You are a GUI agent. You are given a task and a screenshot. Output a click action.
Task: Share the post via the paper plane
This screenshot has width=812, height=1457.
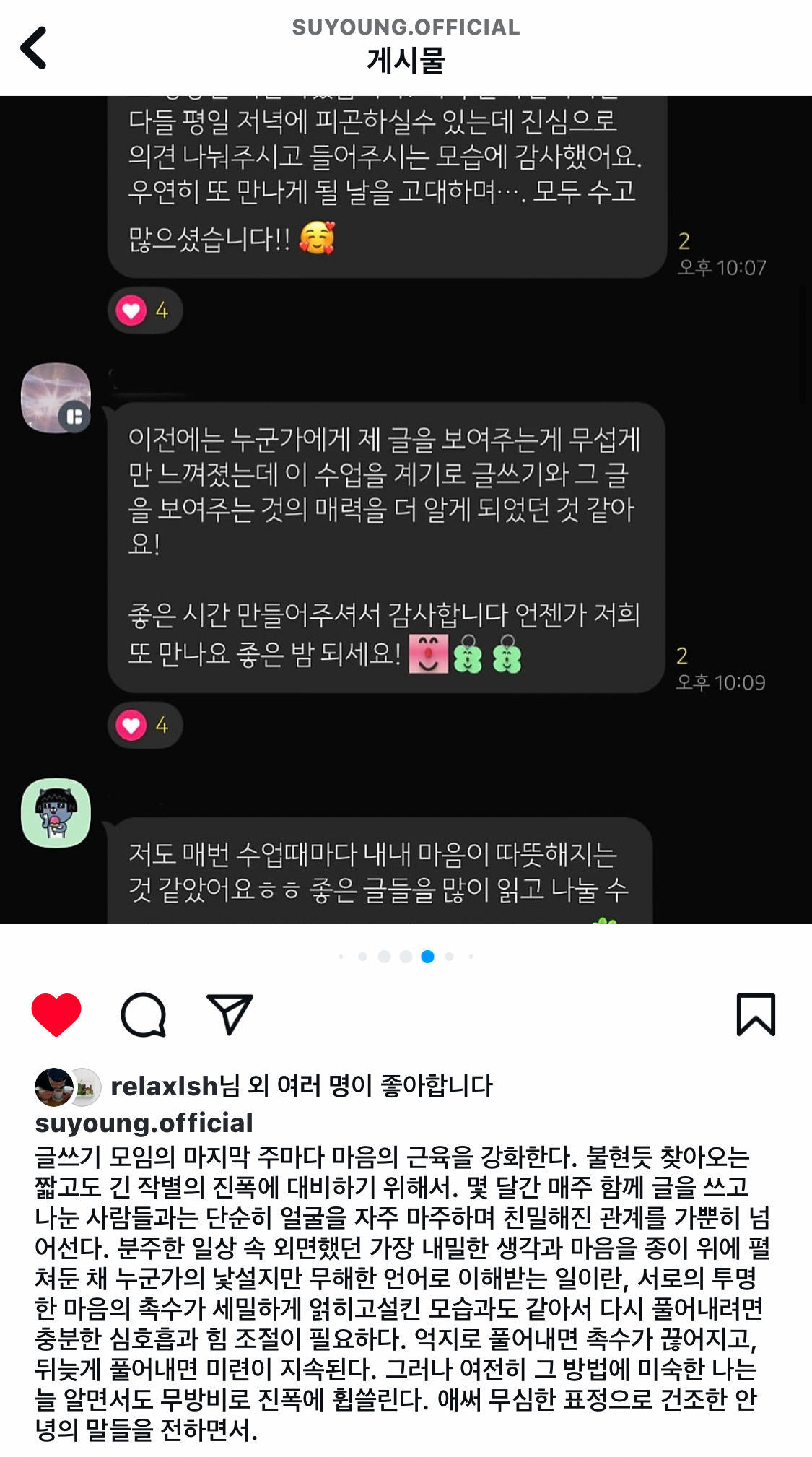click(x=230, y=1014)
